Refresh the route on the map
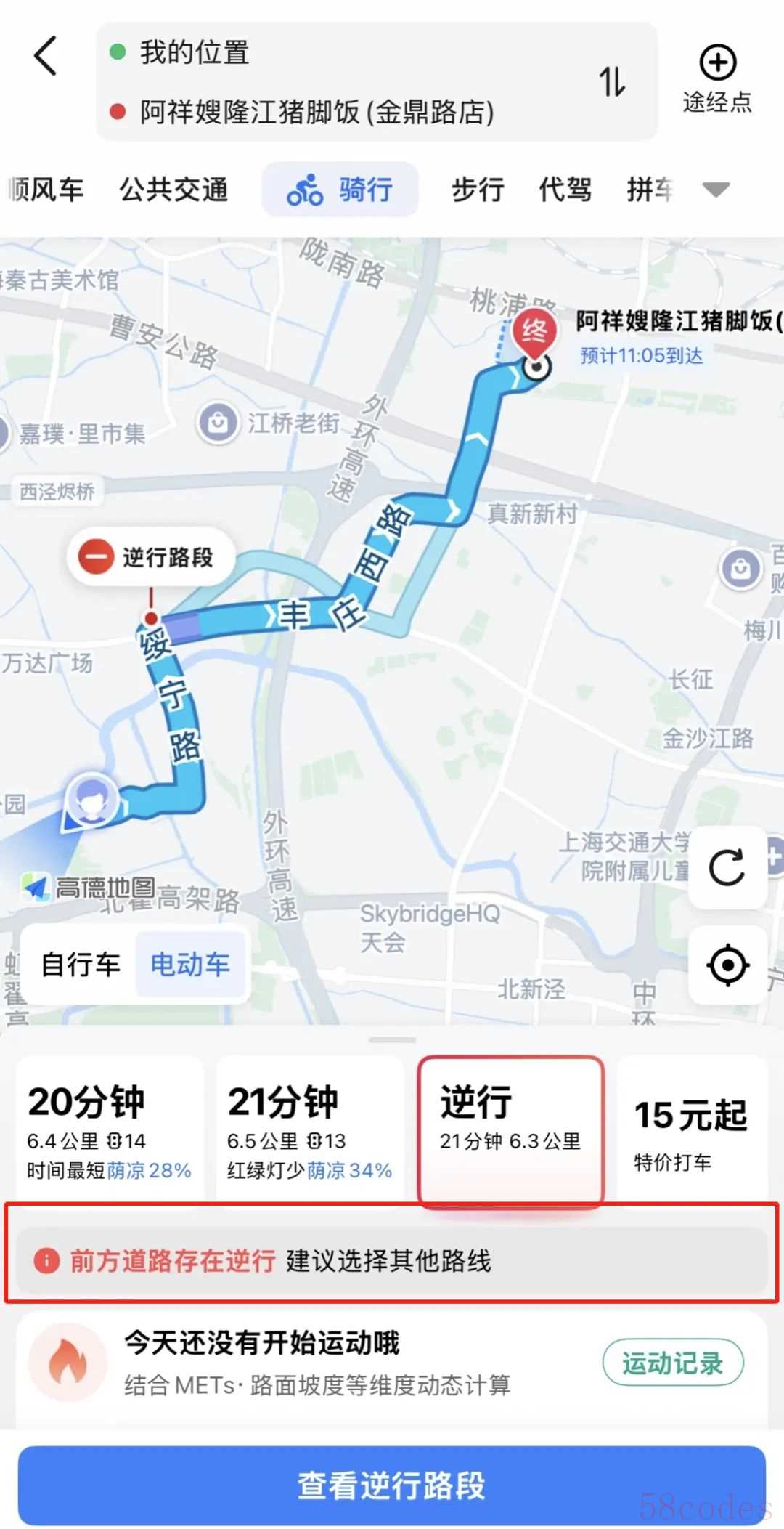The image size is (784, 1529). tap(727, 867)
